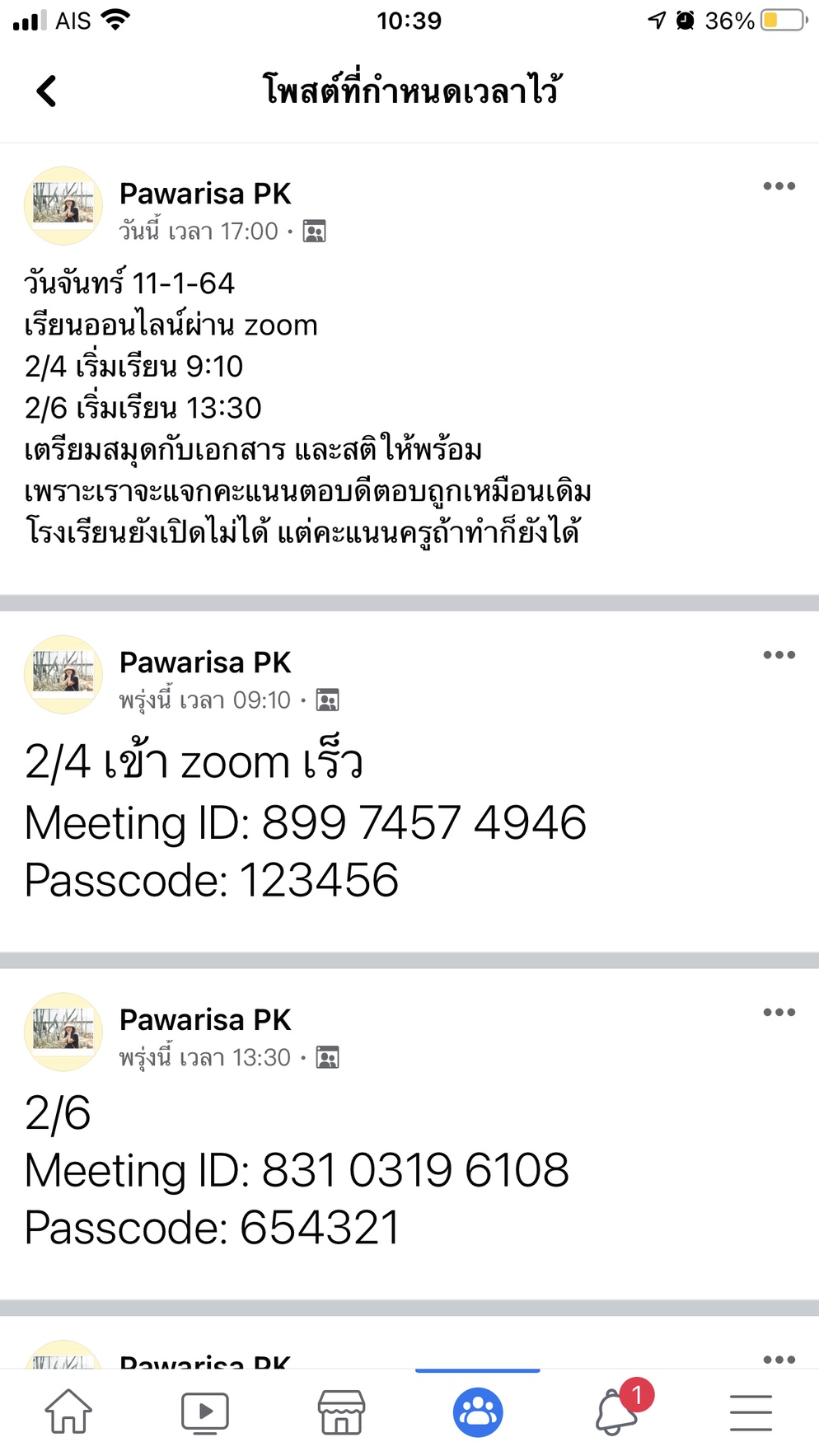This screenshot has height=1456, width=819.
Task: Go back from scheduled posts
Action: [47, 91]
